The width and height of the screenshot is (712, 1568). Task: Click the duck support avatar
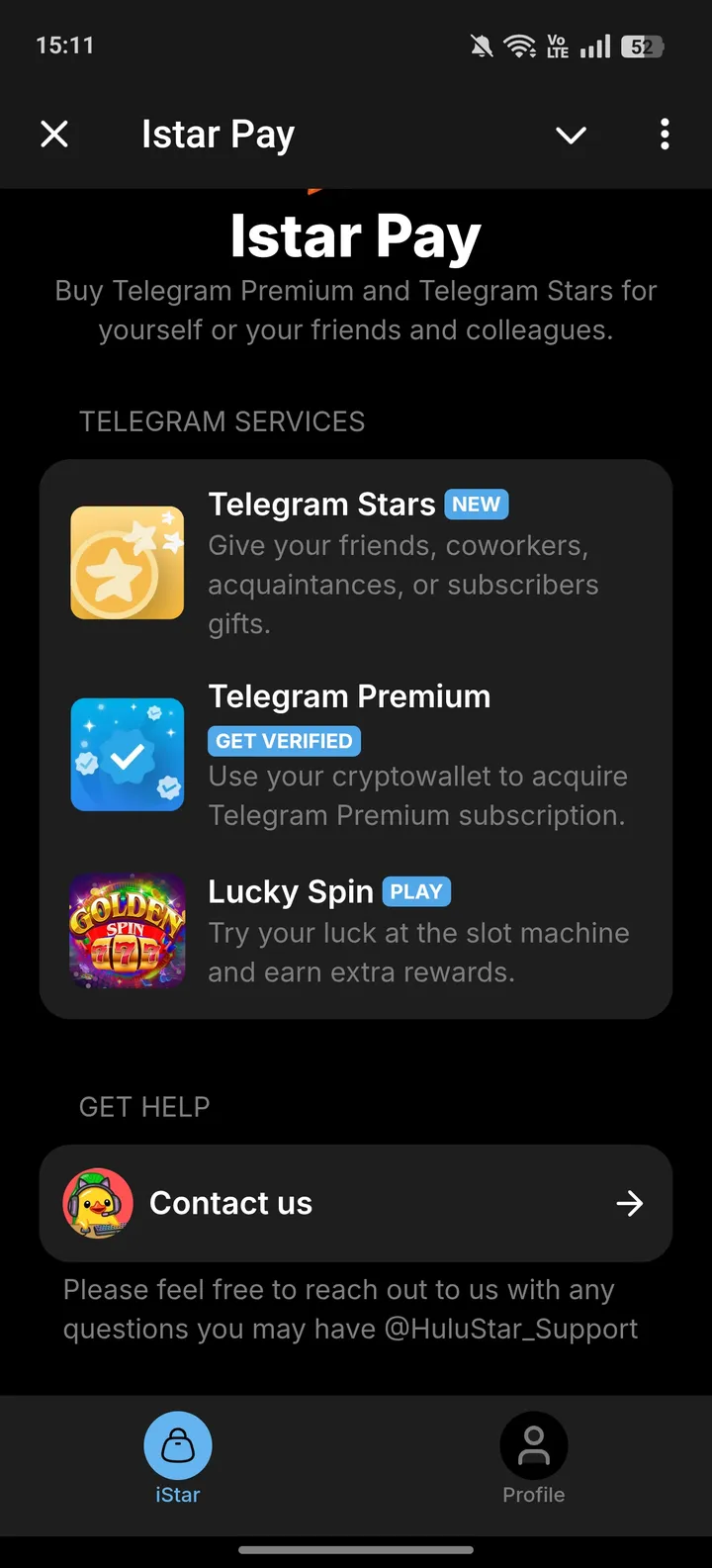tap(99, 1203)
